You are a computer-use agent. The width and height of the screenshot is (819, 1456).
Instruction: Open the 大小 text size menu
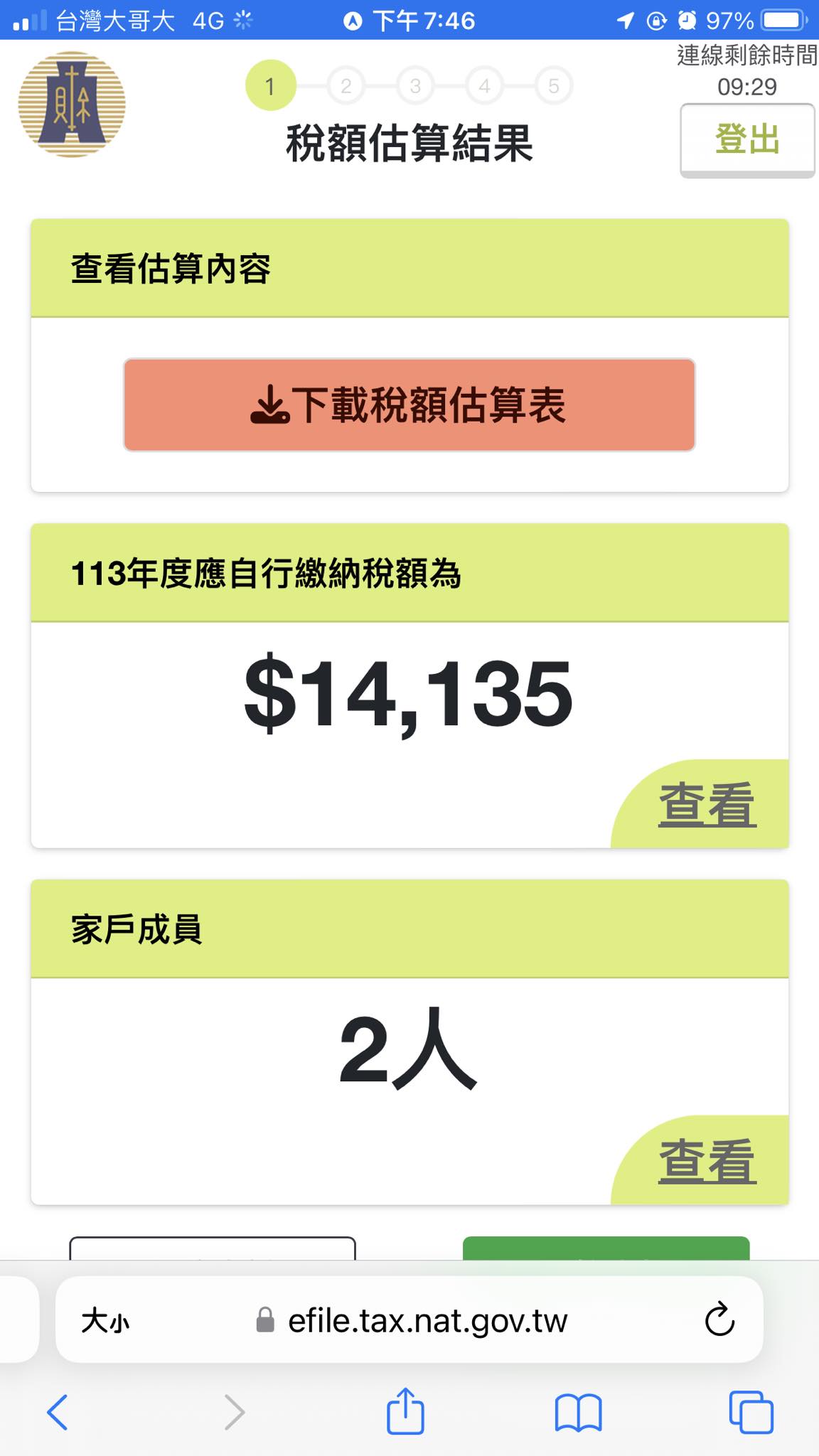coord(105,1321)
